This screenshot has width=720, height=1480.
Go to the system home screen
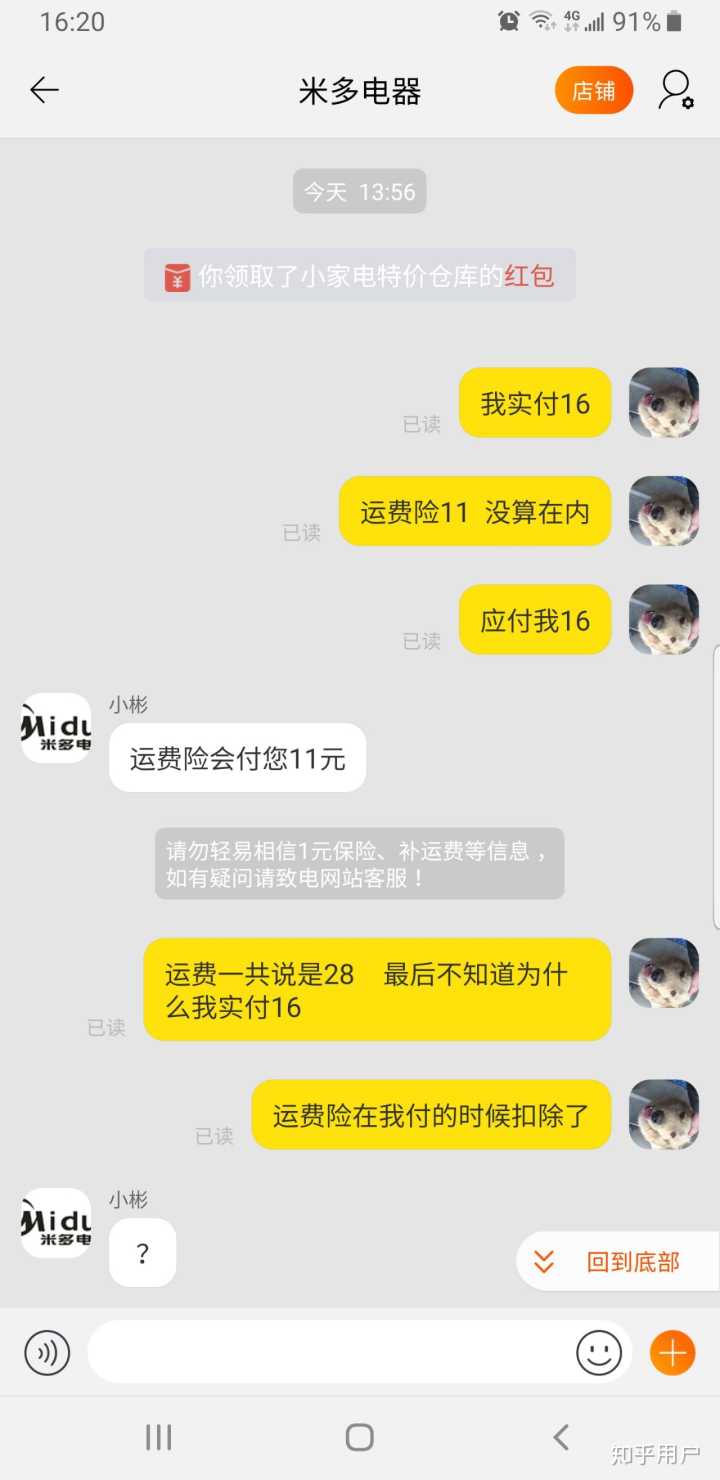tap(359, 1438)
